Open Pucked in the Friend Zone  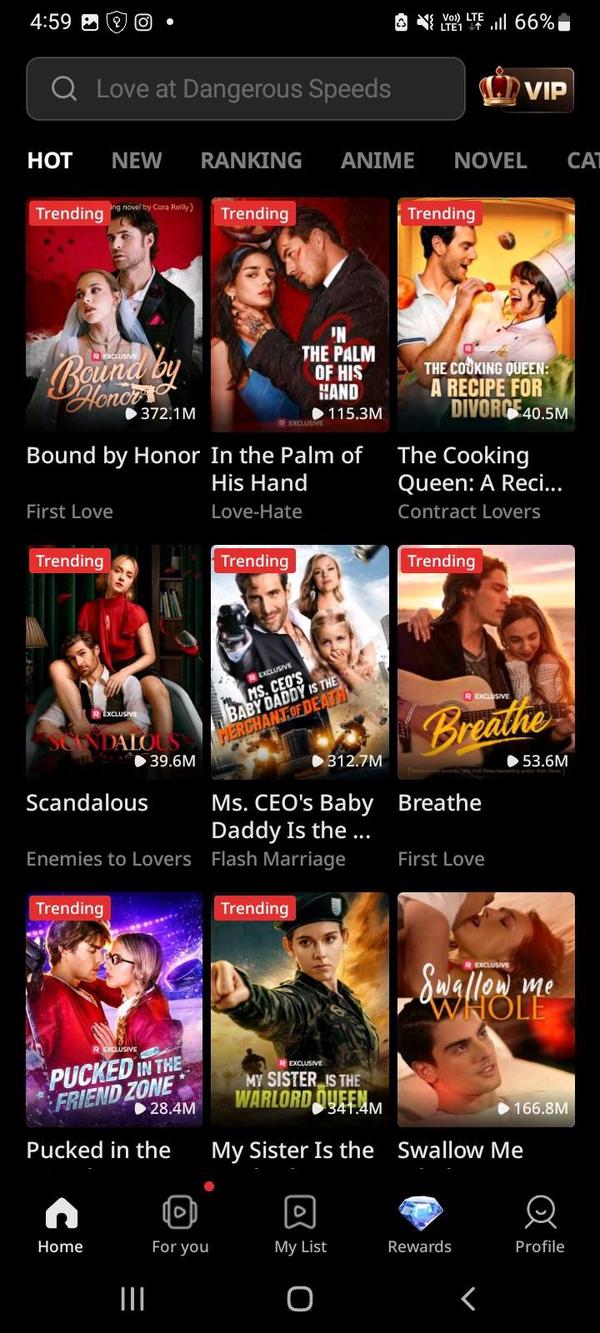113,1009
